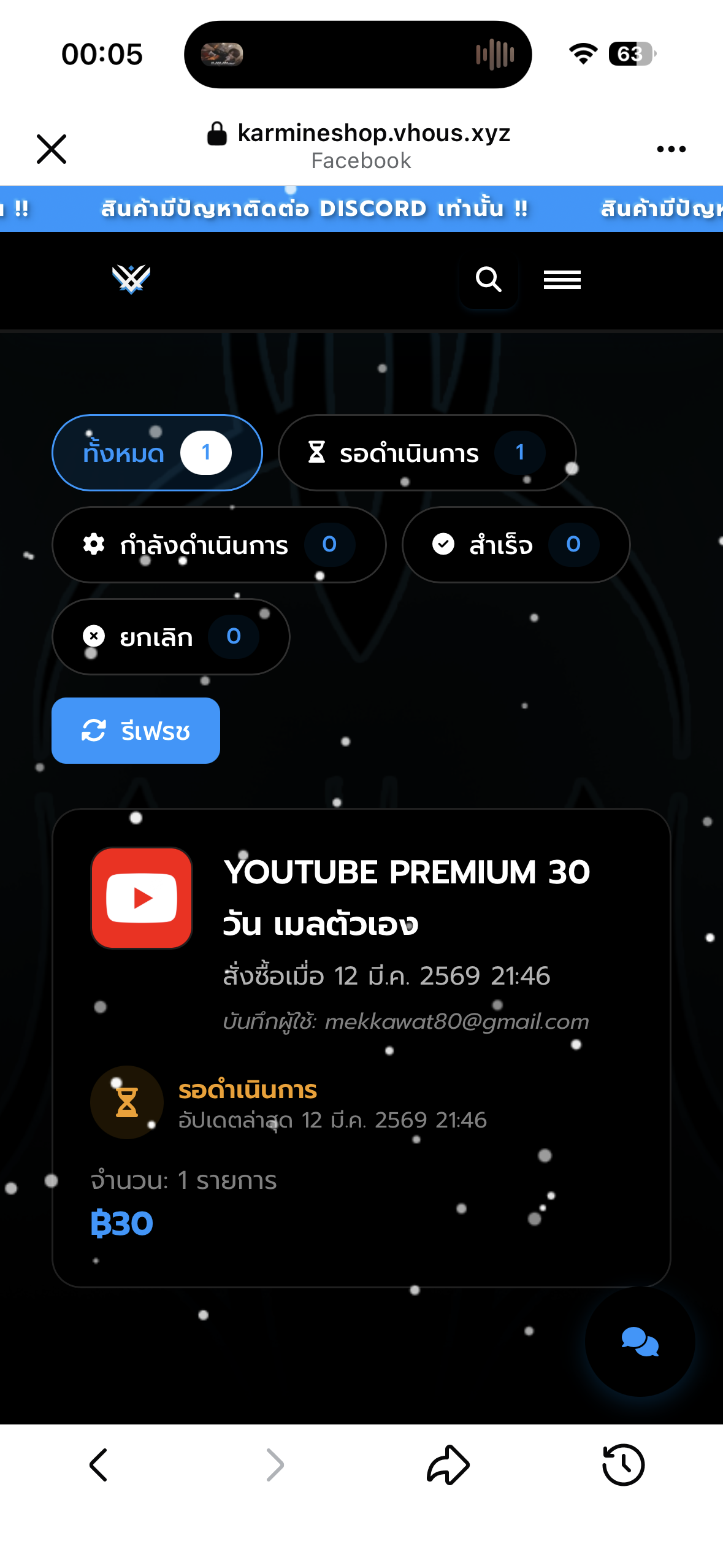View ยกเลิก cancelled orders
The width and height of the screenshot is (723, 1568).
tap(170, 637)
